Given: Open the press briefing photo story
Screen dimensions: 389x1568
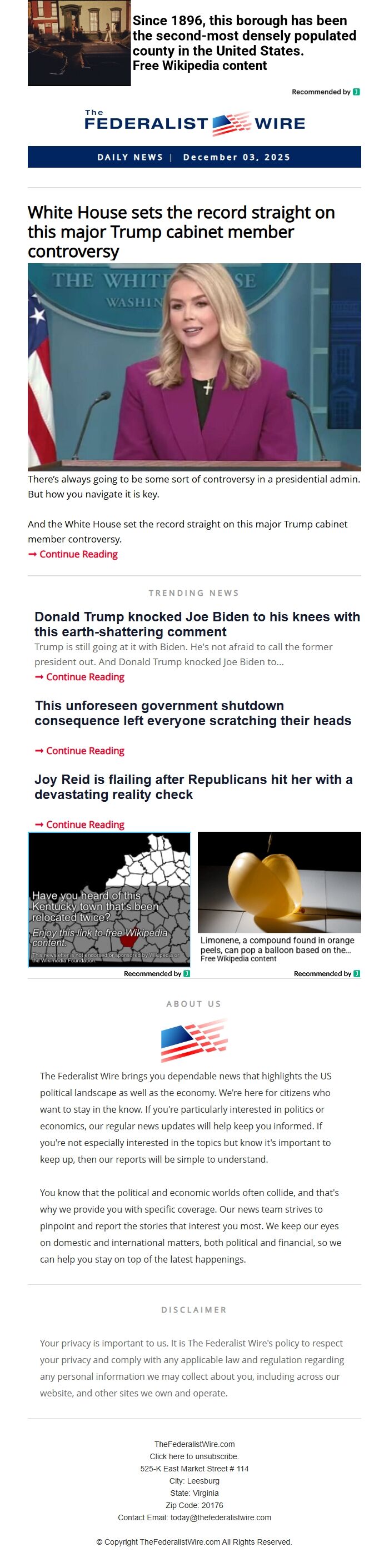Looking at the screenshot, I should click(x=194, y=366).
